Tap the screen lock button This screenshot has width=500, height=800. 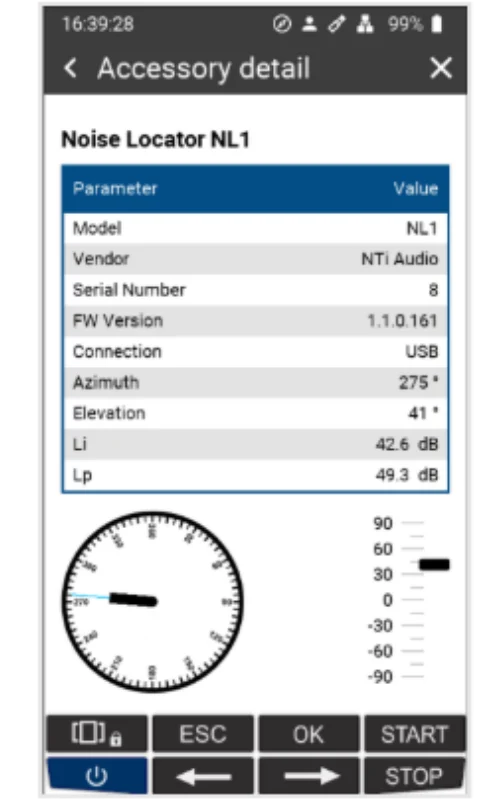[97, 734]
